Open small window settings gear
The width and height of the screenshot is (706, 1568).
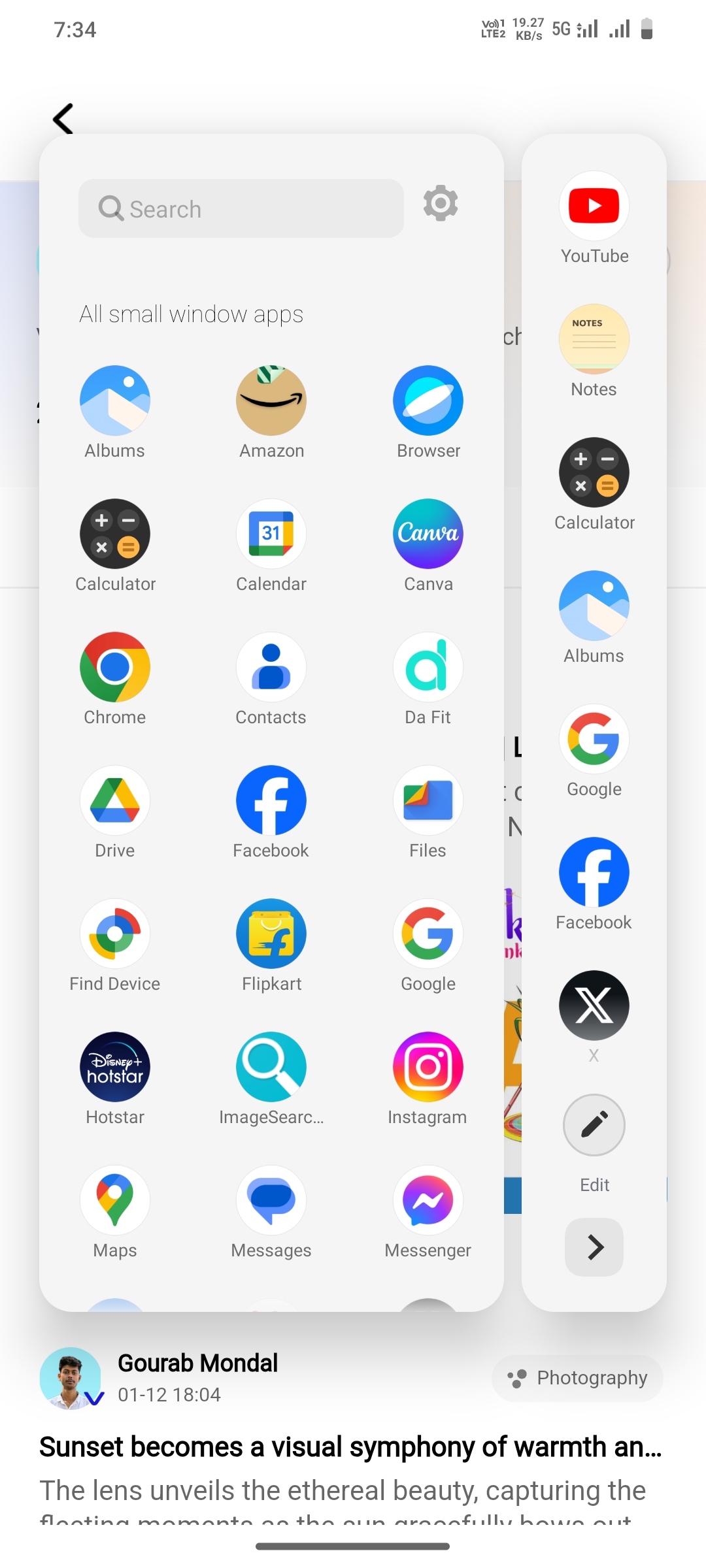[x=440, y=204]
